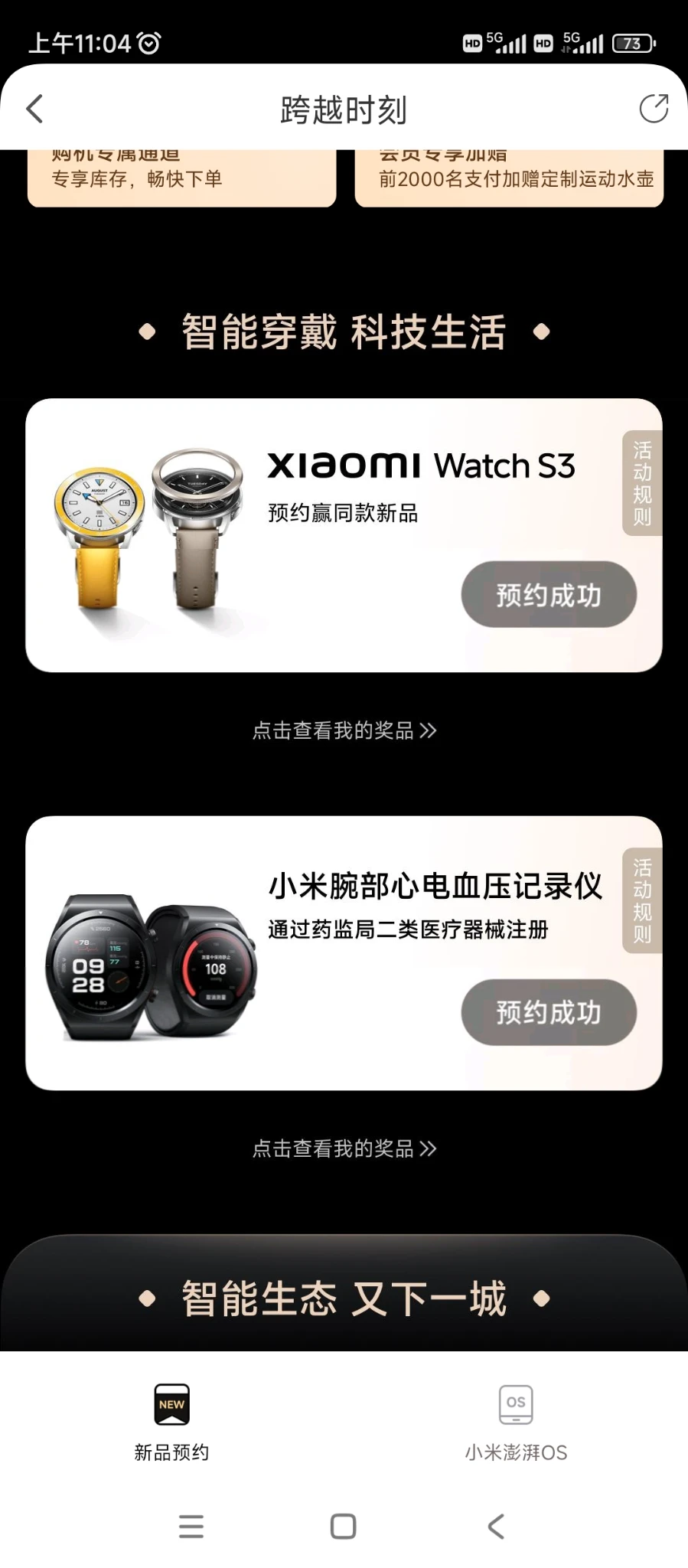688x1568 pixels.
Task: Open the 专享库存，畅快下单 benefit card
Action: pos(181,179)
